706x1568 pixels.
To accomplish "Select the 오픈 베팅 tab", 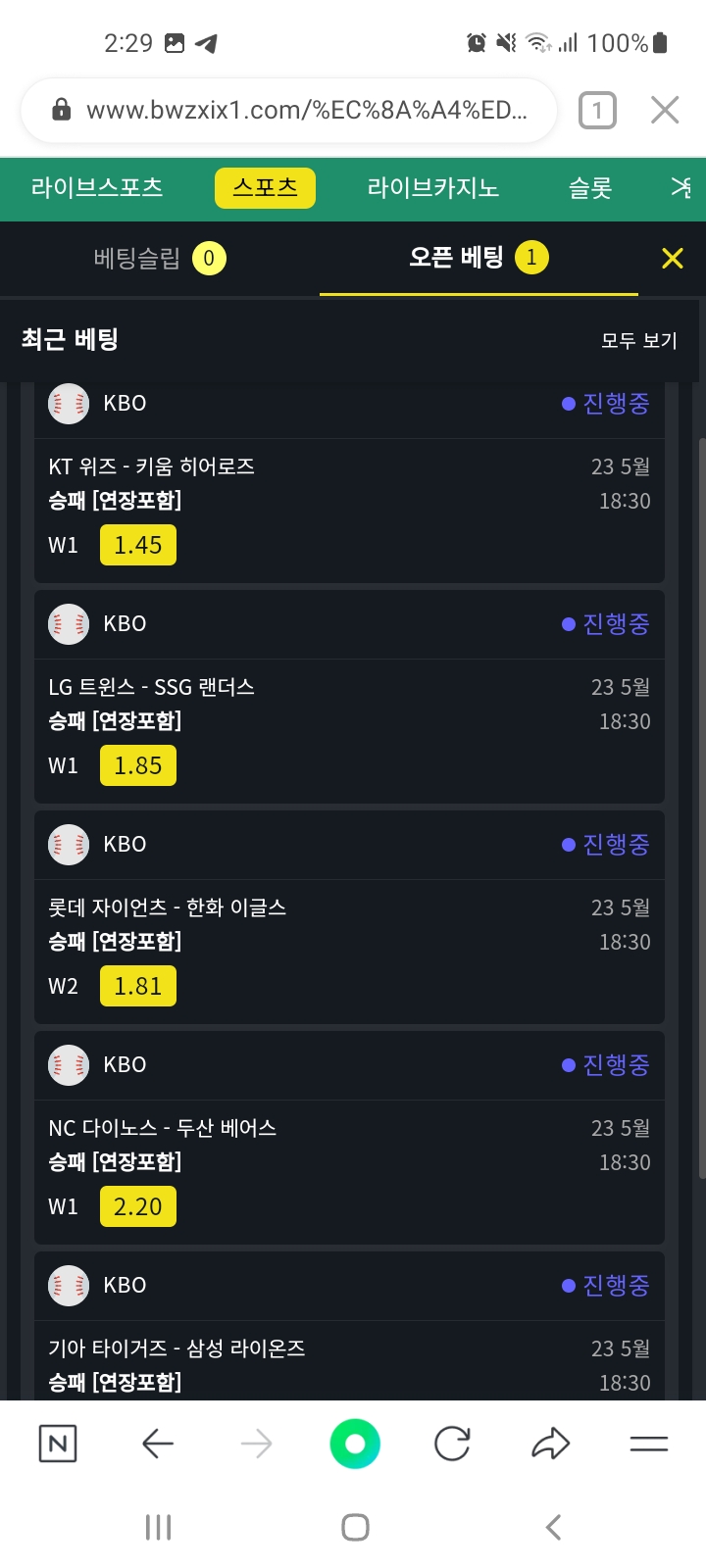I will click(479, 259).
